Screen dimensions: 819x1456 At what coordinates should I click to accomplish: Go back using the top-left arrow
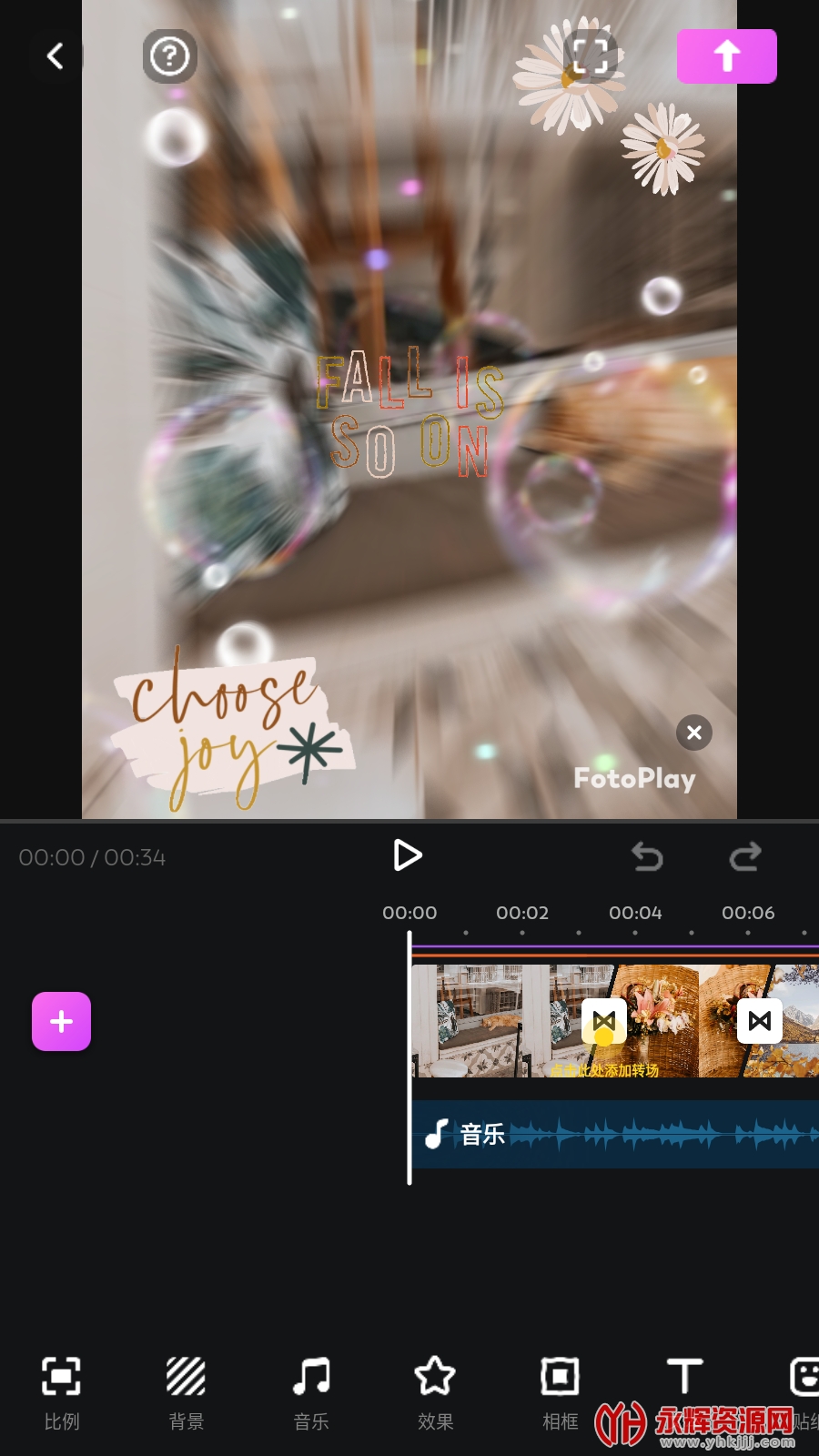[x=56, y=56]
